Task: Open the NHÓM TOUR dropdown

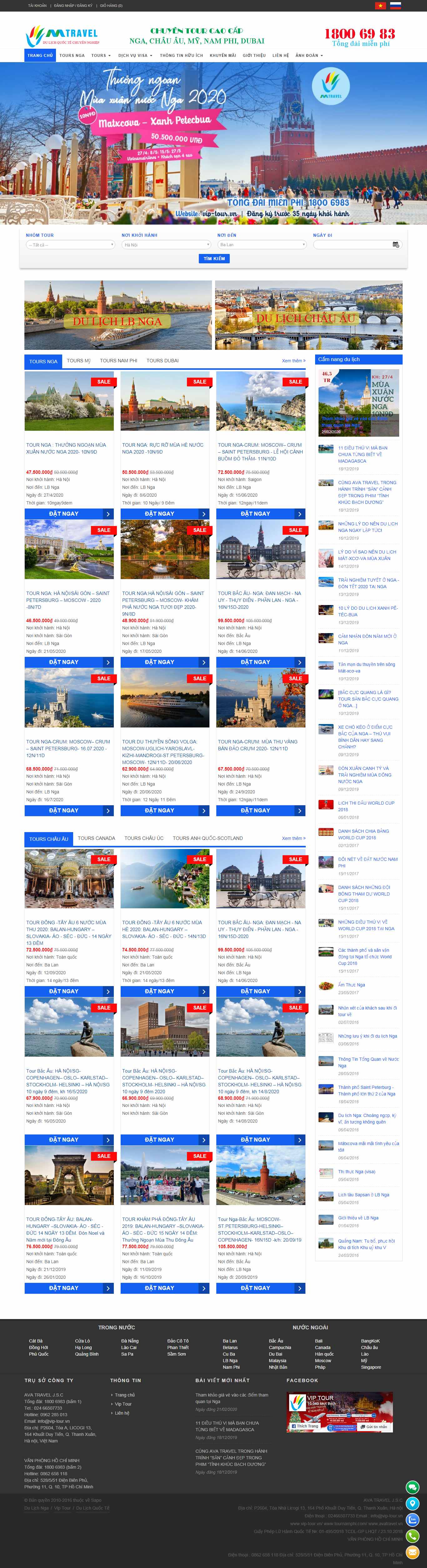Action: (70, 245)
